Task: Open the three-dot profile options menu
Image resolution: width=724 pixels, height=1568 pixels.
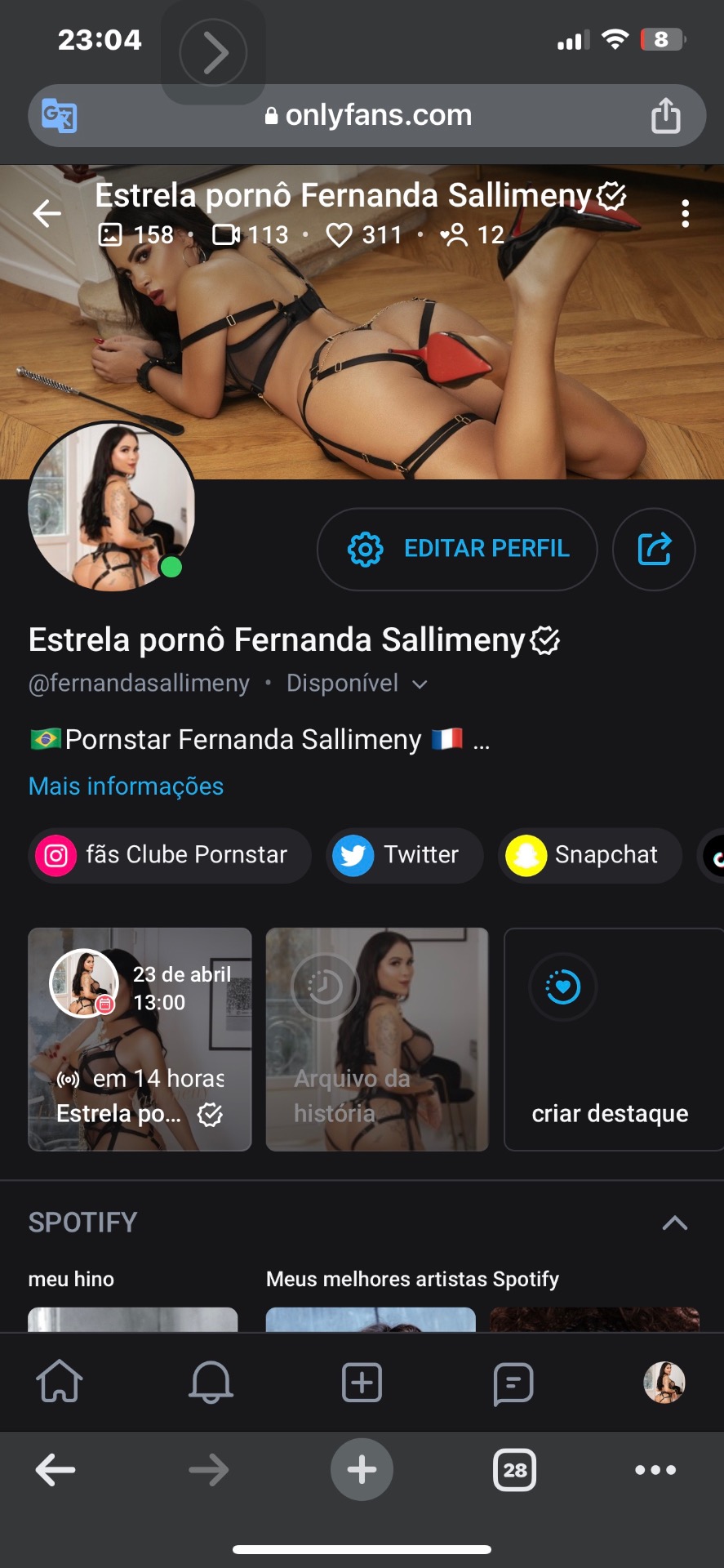Action: click(x=685, y=214)
